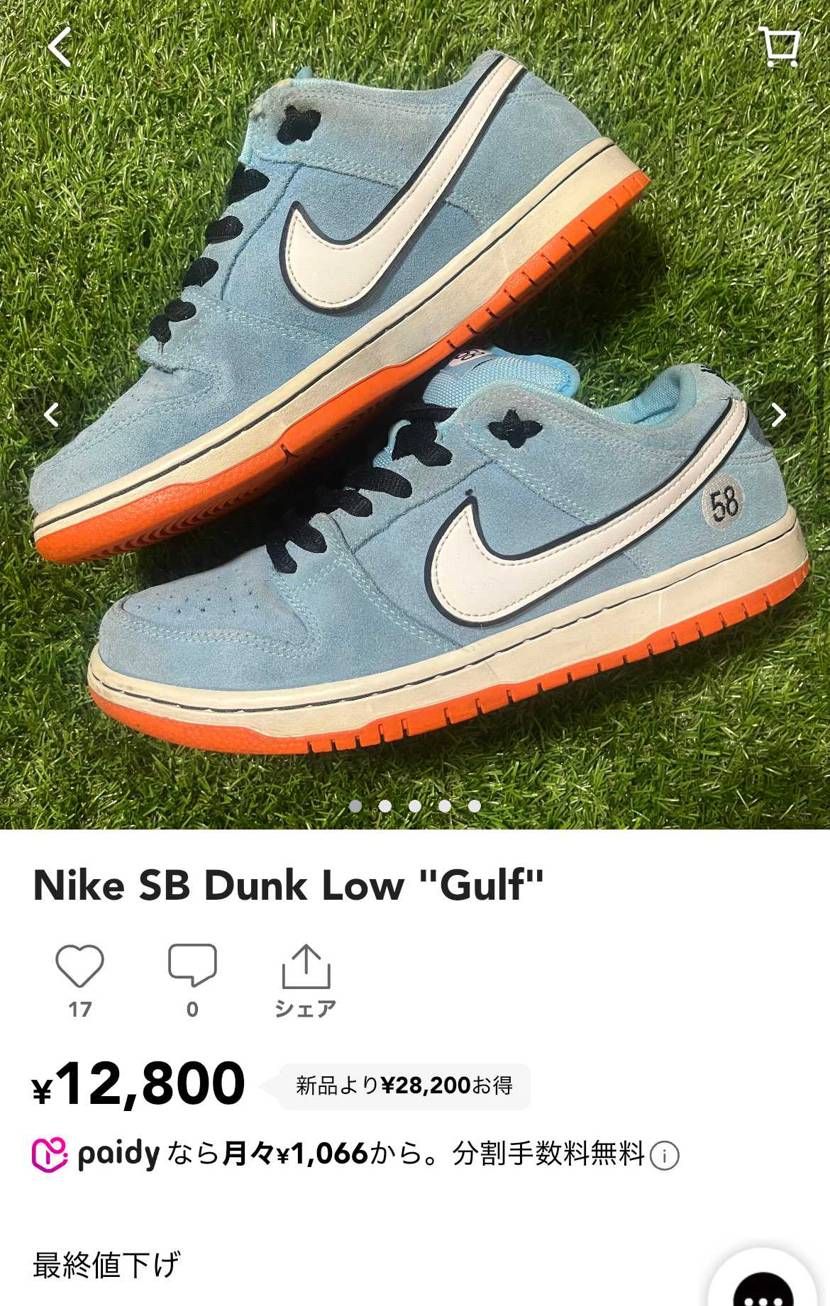Go back to the previous screen
The width and height of the screenshot is (830, 1306).
[x=60, y=47]
